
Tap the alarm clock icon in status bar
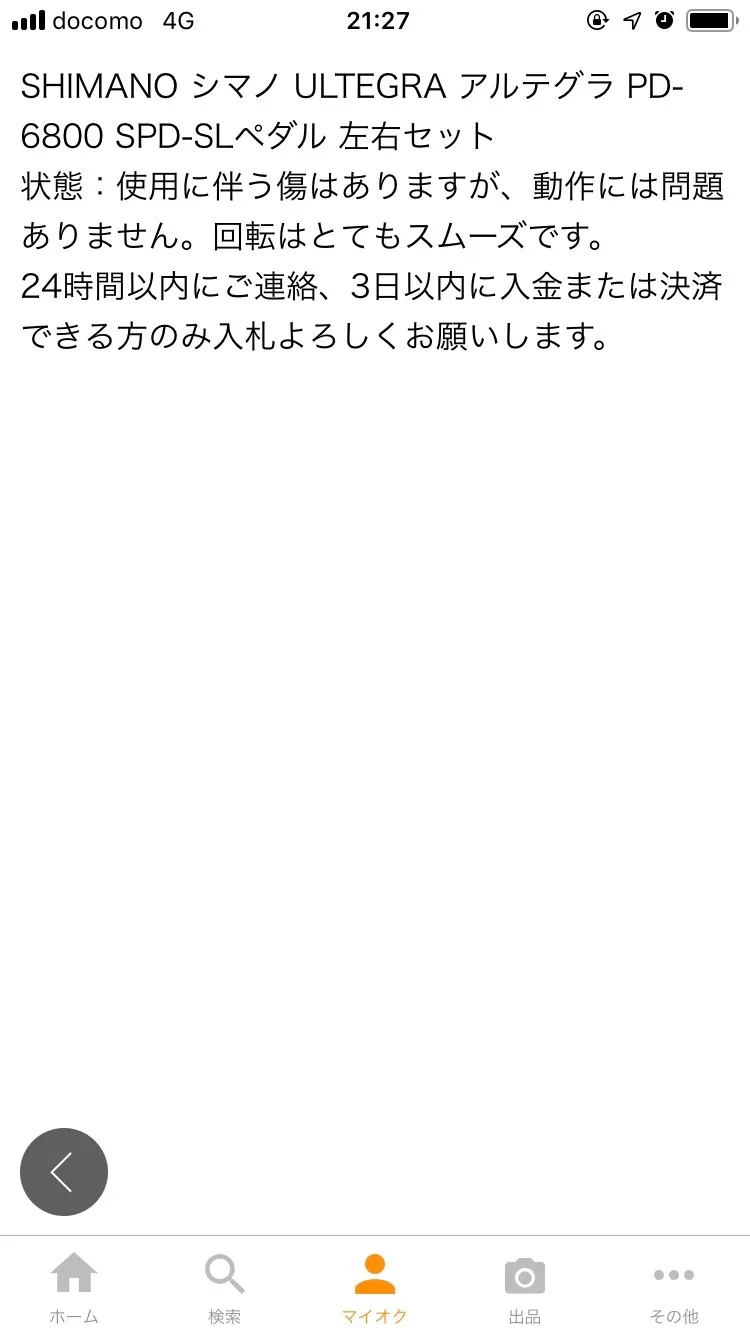click(664, 19)
